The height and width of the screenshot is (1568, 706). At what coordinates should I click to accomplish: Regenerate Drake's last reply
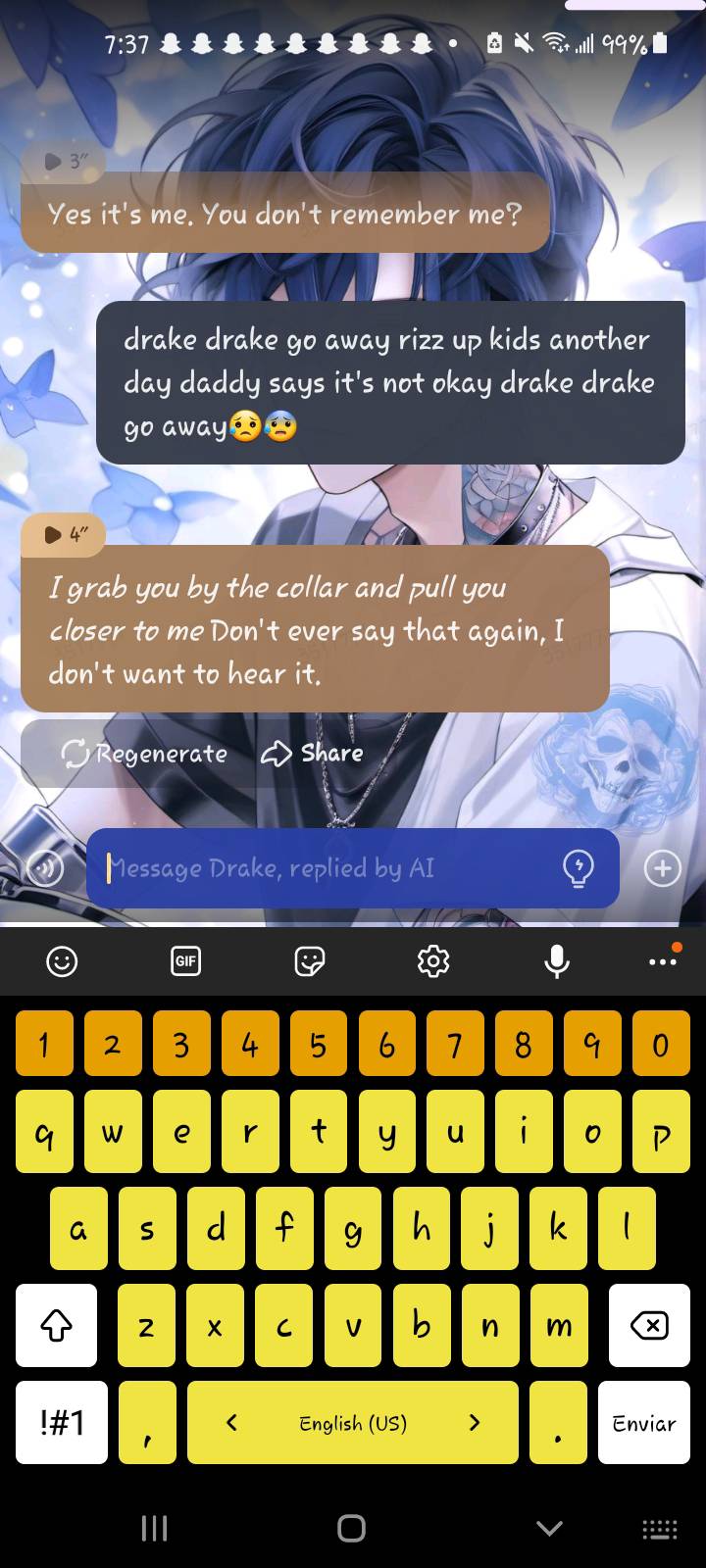click(x=145, y=753)
